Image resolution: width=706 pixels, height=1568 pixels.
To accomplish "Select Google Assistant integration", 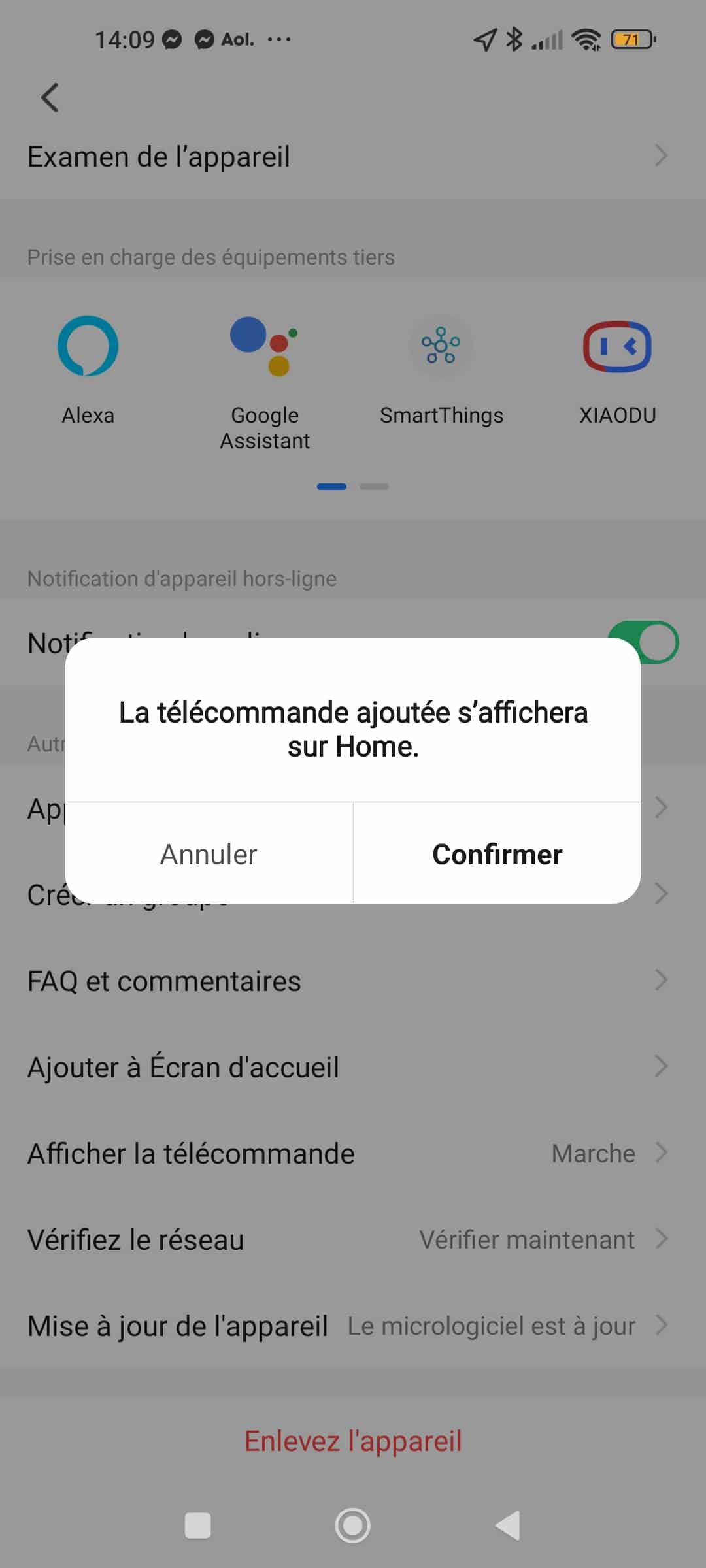I will 265,379.
